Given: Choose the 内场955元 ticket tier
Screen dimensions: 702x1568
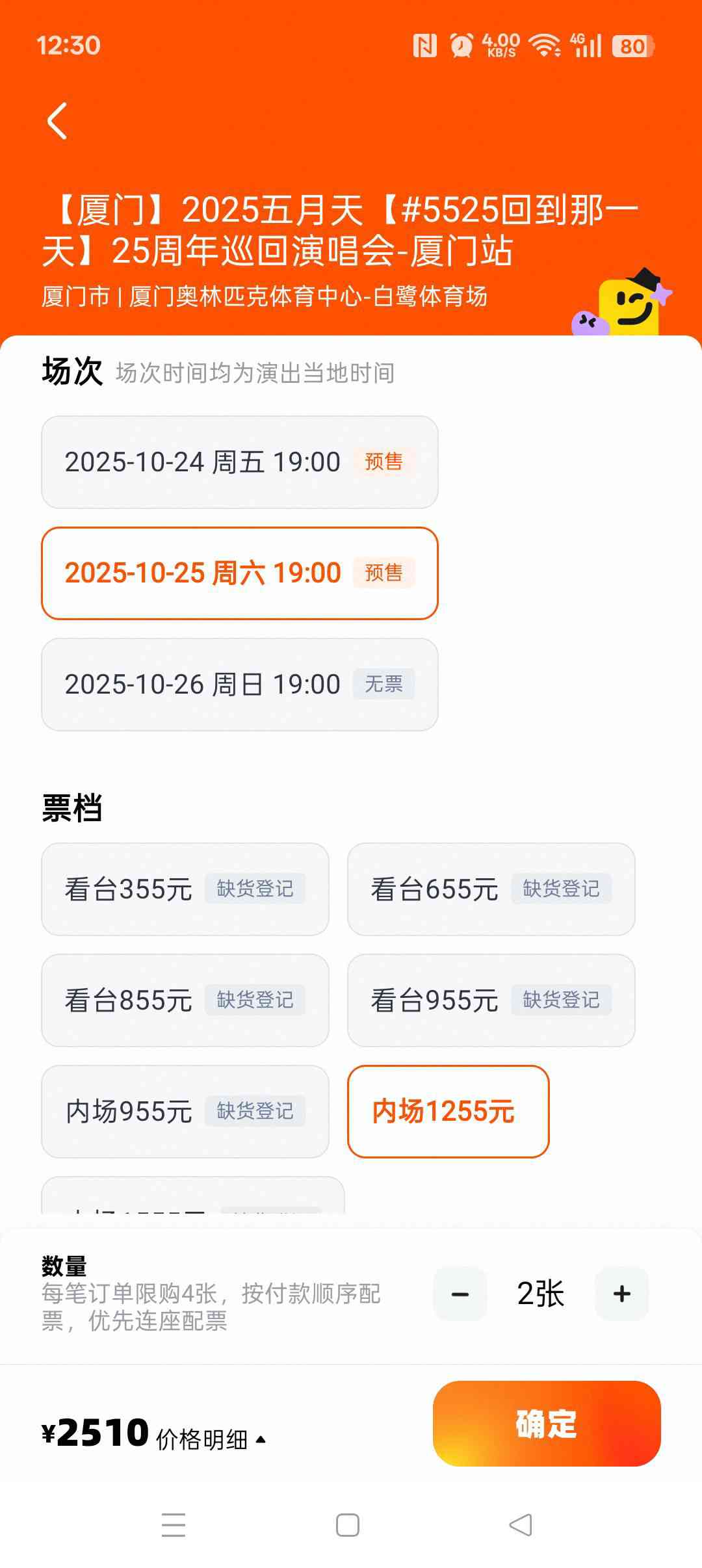Looking at the screenshot, I should point(185,1111).
